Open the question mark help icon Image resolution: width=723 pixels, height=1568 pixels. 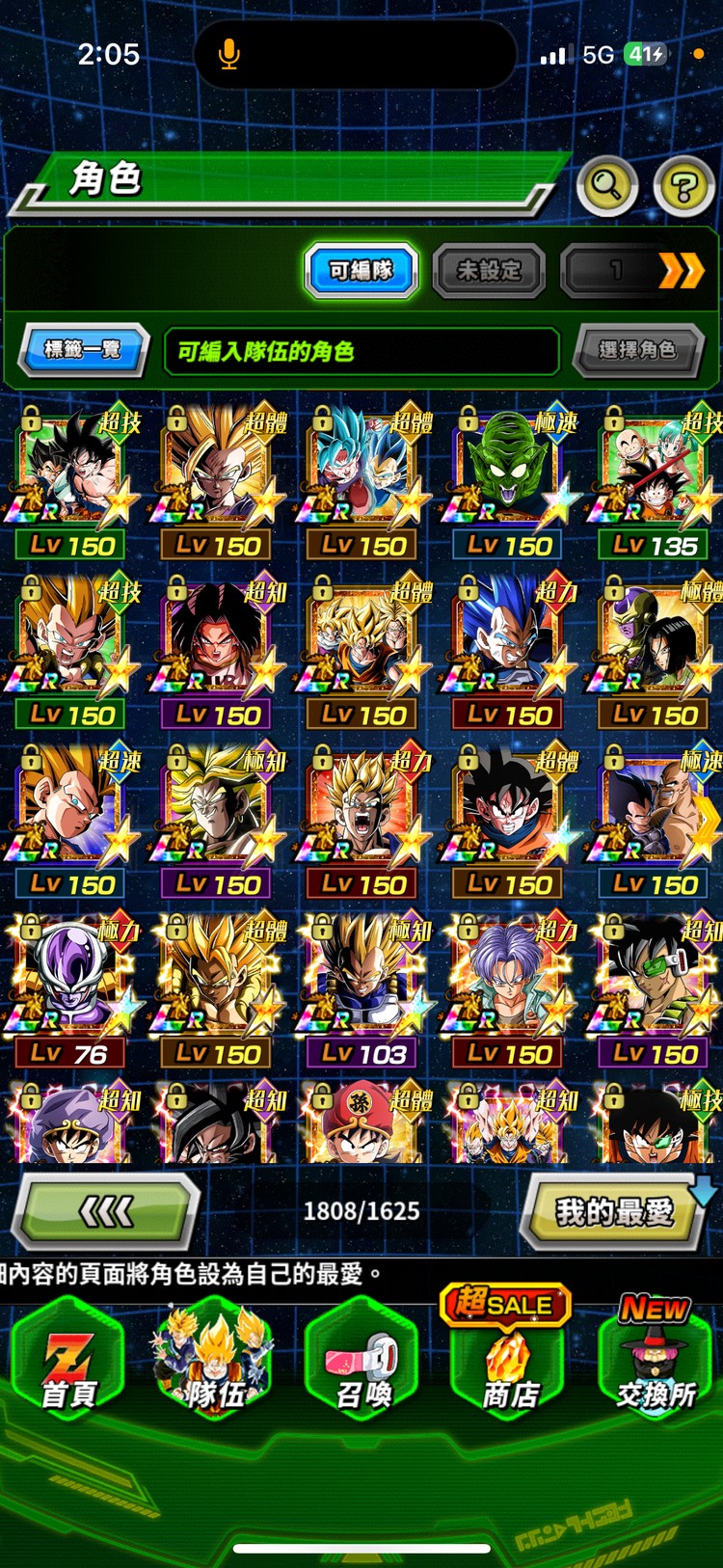tap(683, 186)
